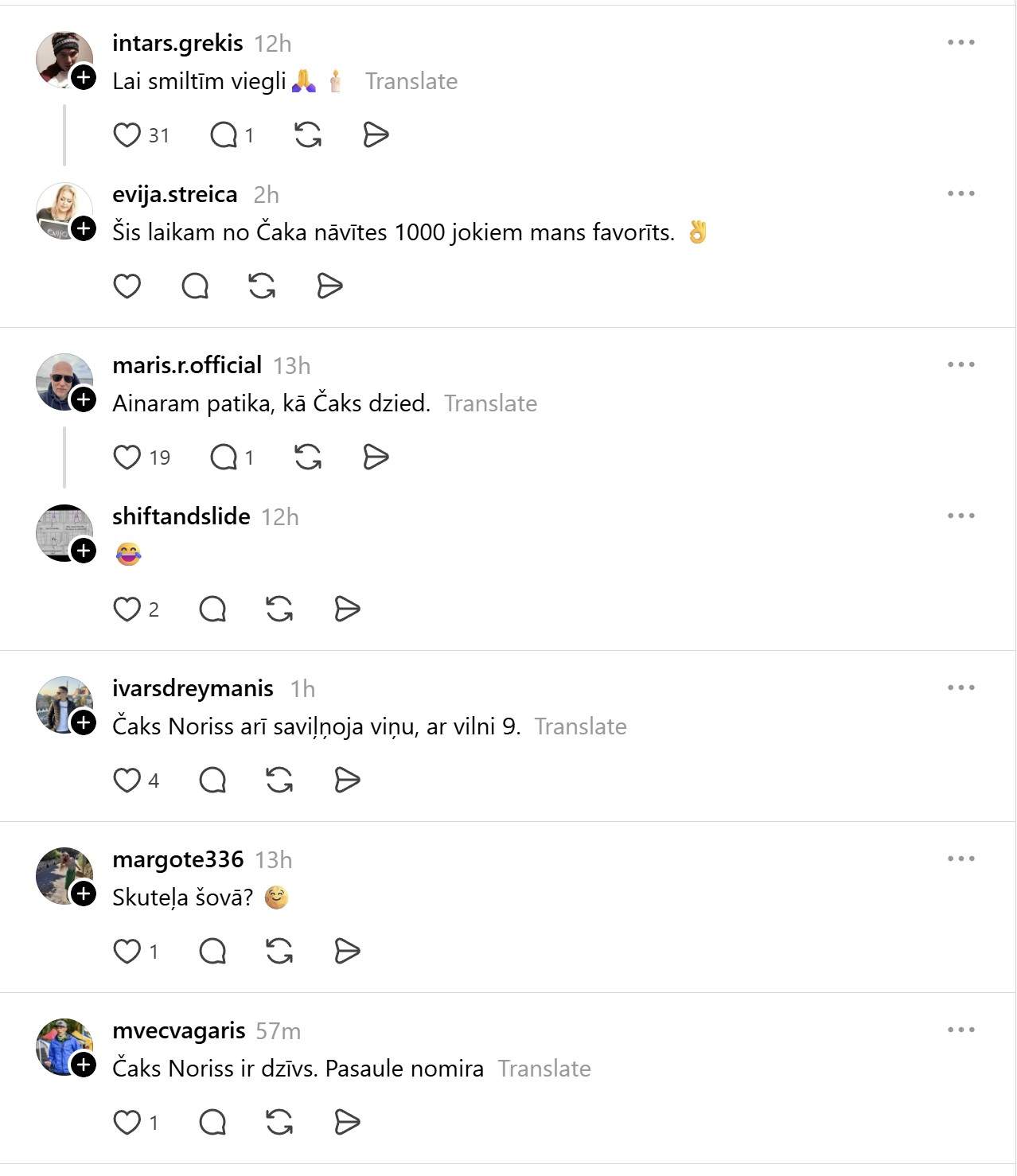Follow margote336 using the avatar plus badge
Viewport: 1017px width, 1176px height.
[84, 894]
